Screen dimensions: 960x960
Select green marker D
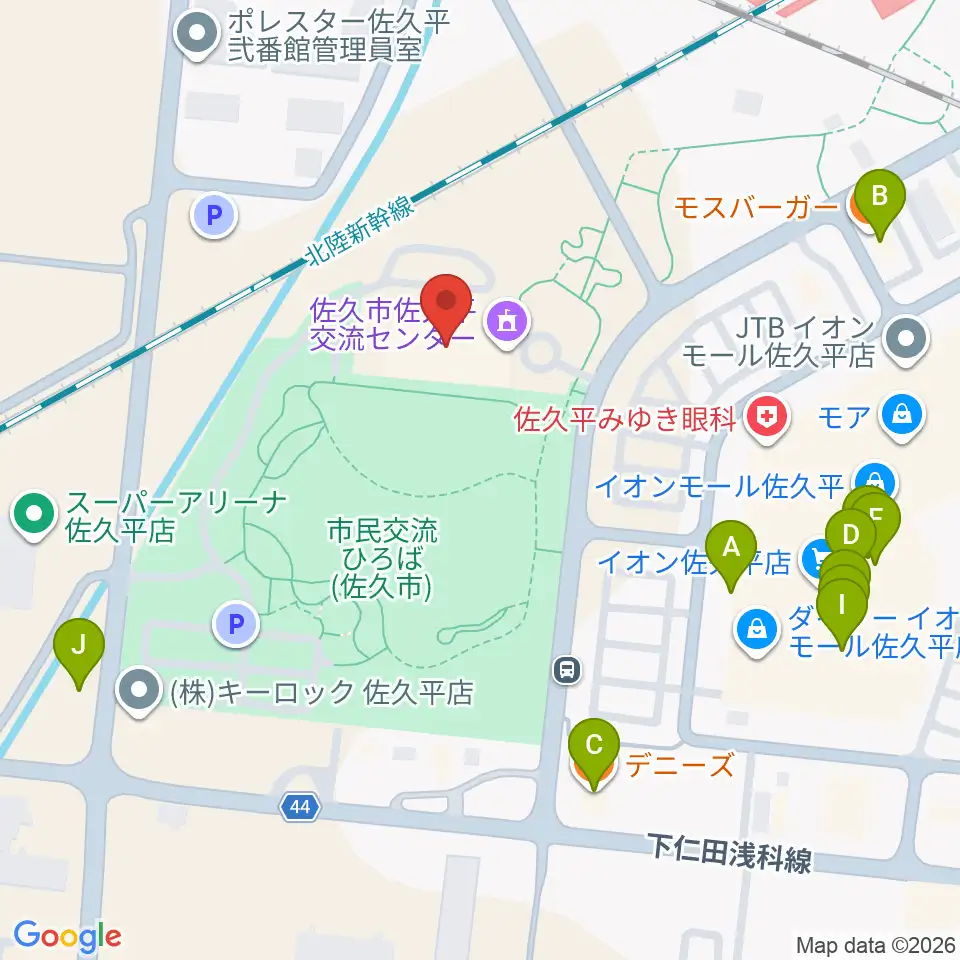(851, 536)
